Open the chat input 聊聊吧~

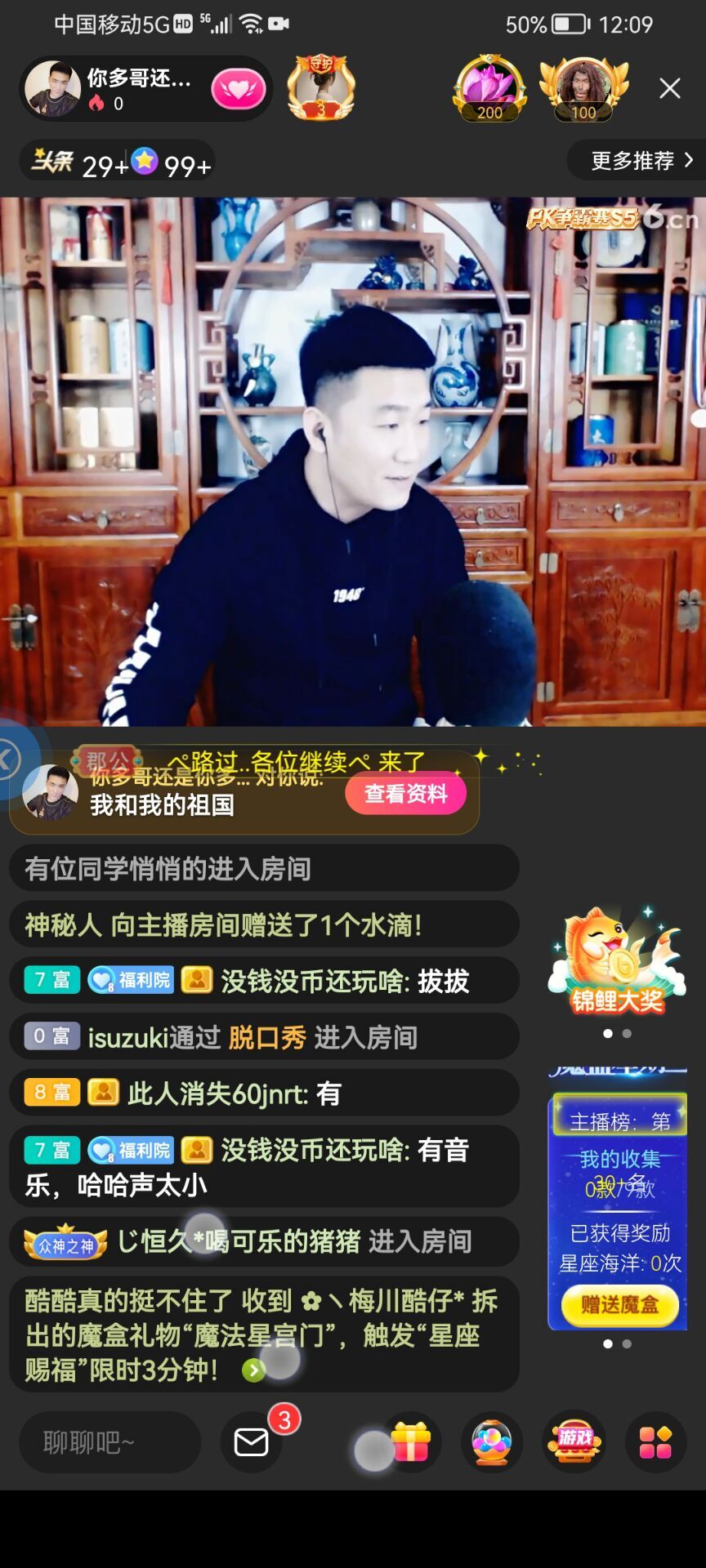(109, 1442)
